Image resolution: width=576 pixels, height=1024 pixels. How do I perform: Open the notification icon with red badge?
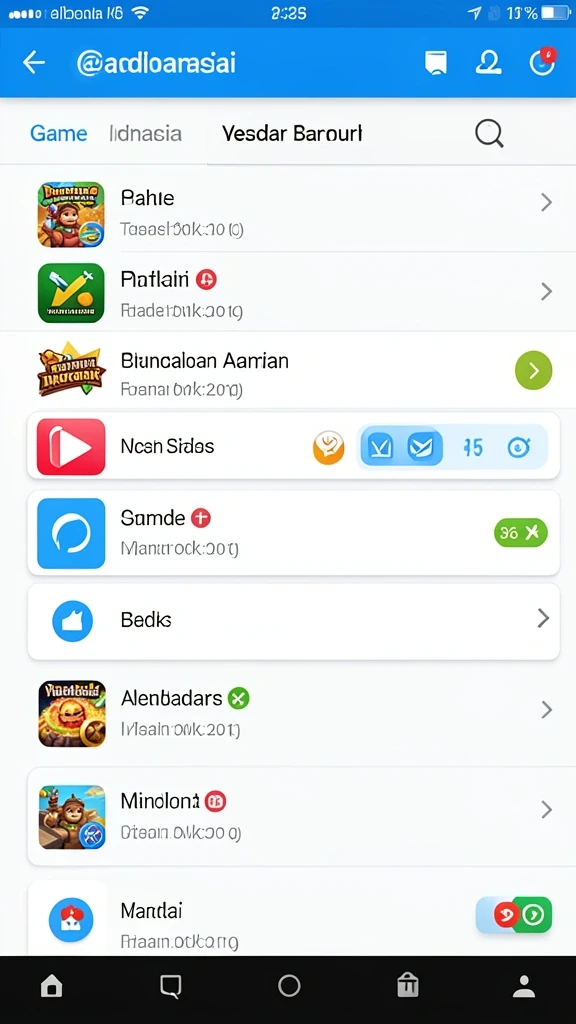click(x=542, y=61)
